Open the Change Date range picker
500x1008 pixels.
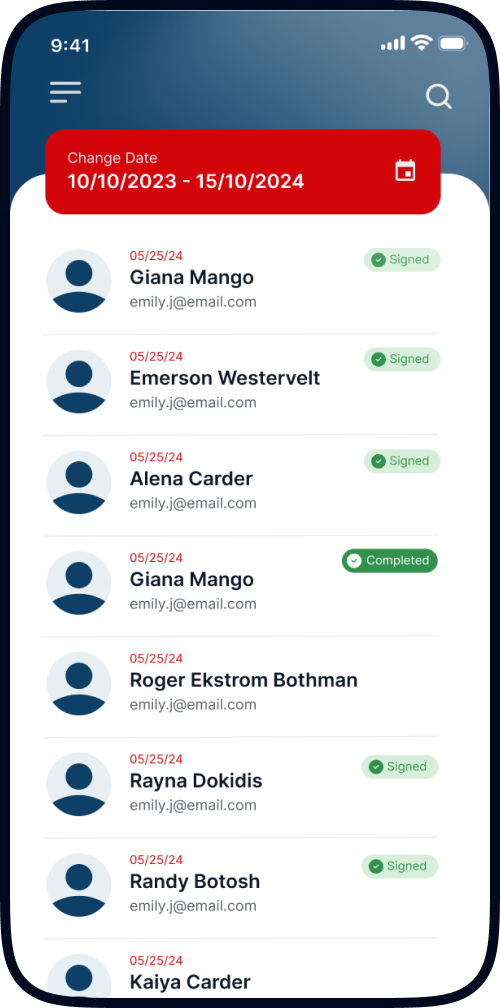[x=243, y=172]
